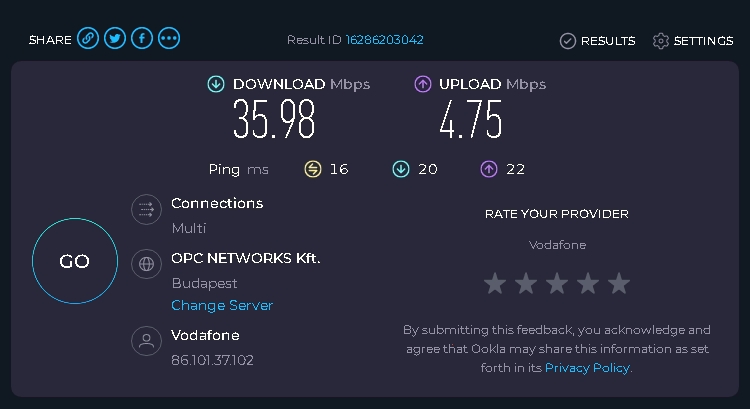This screenshot has width=750, height=409.
Task: Open Settings
Action: tap(693, 41)
